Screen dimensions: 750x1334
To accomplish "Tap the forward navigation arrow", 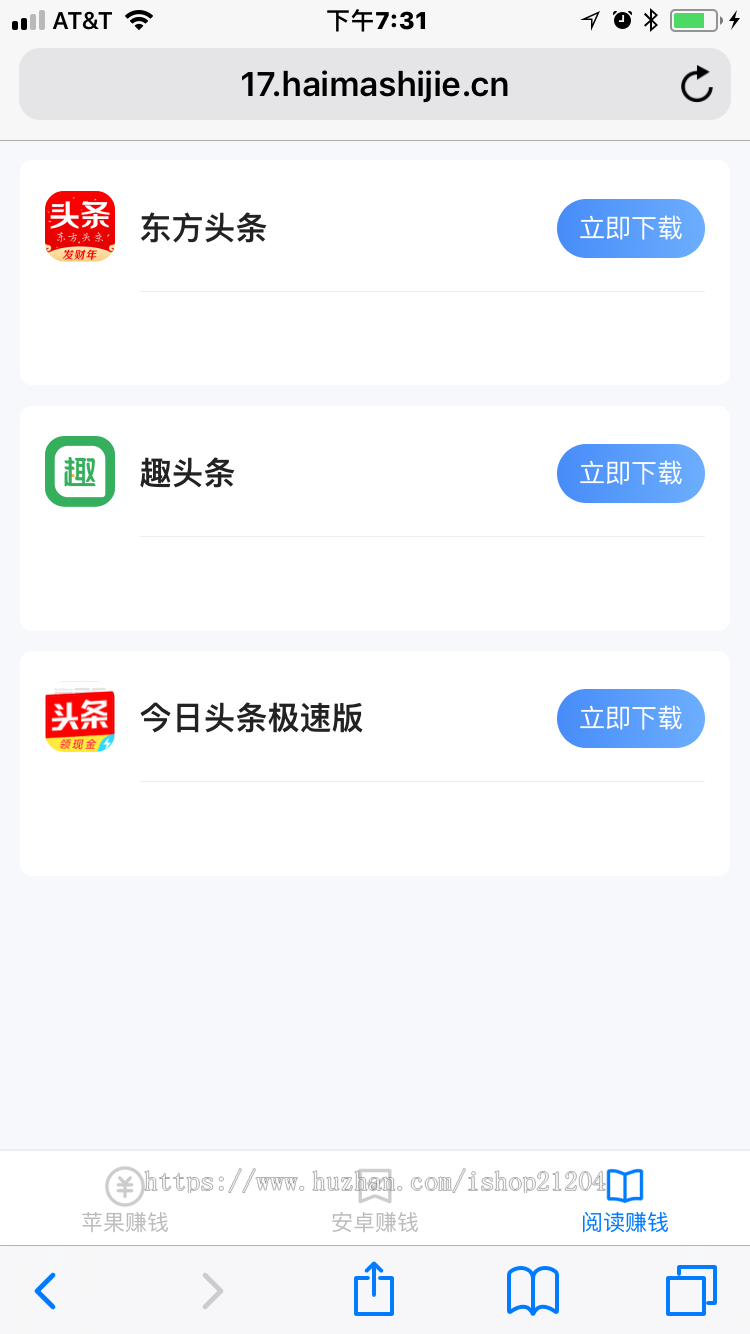I will point(211,1290).
